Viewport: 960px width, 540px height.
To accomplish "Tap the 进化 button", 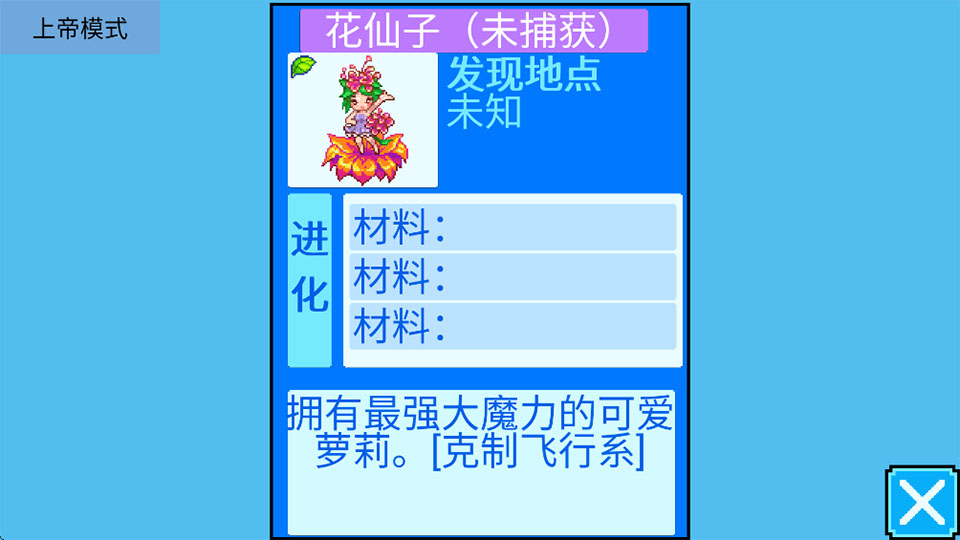I will pyautogui.click(x=309, y=280).
